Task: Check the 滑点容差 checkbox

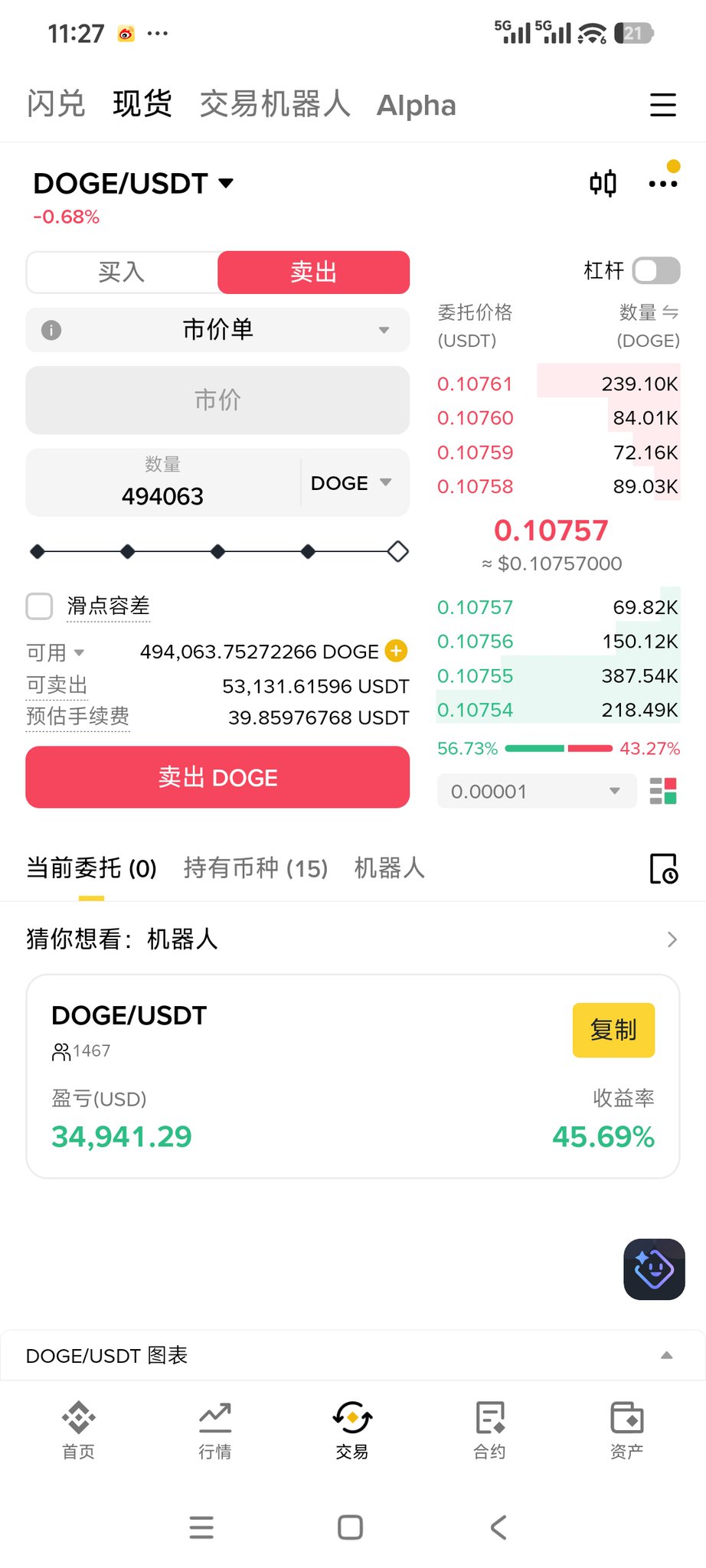Action: [39, 606]
